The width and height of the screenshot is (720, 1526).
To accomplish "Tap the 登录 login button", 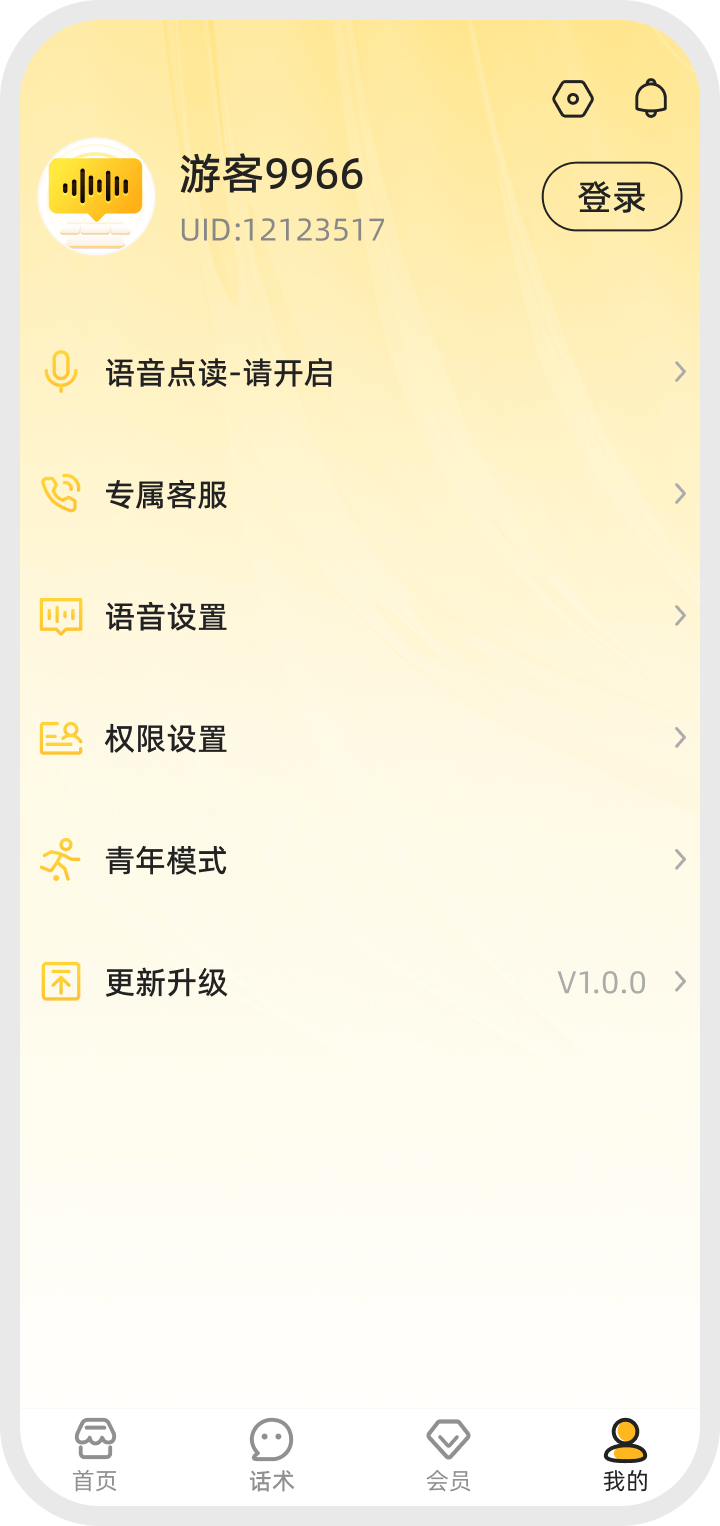I will [x=612, y=197].
